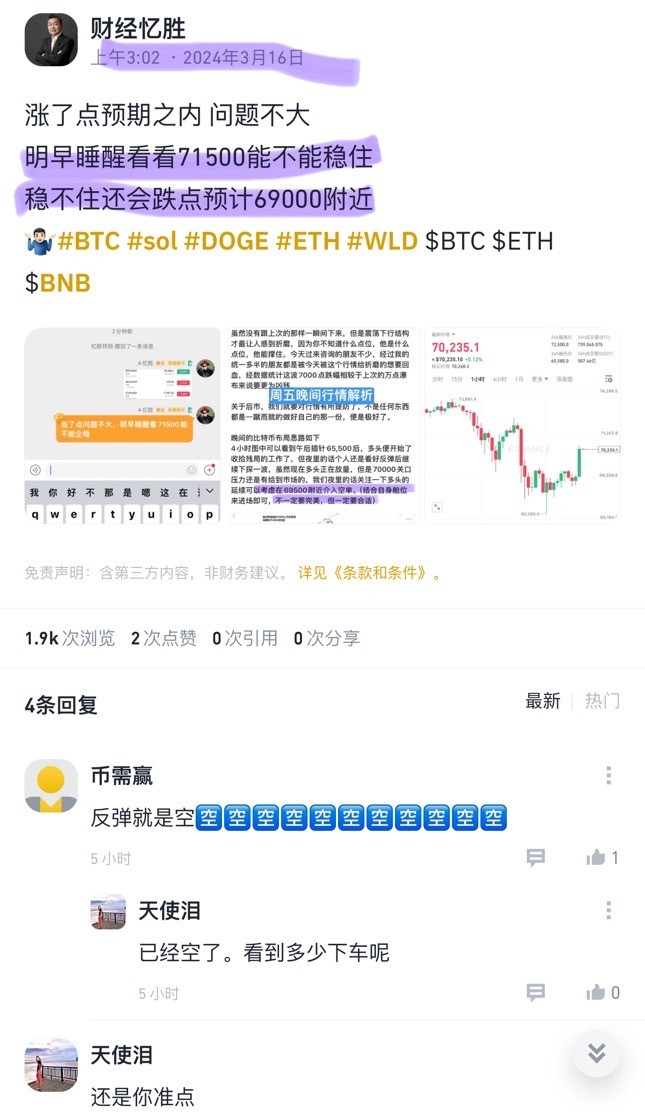645x1118 pixels.
Task: View the chat screenshot image
Action: click(122, 425)
